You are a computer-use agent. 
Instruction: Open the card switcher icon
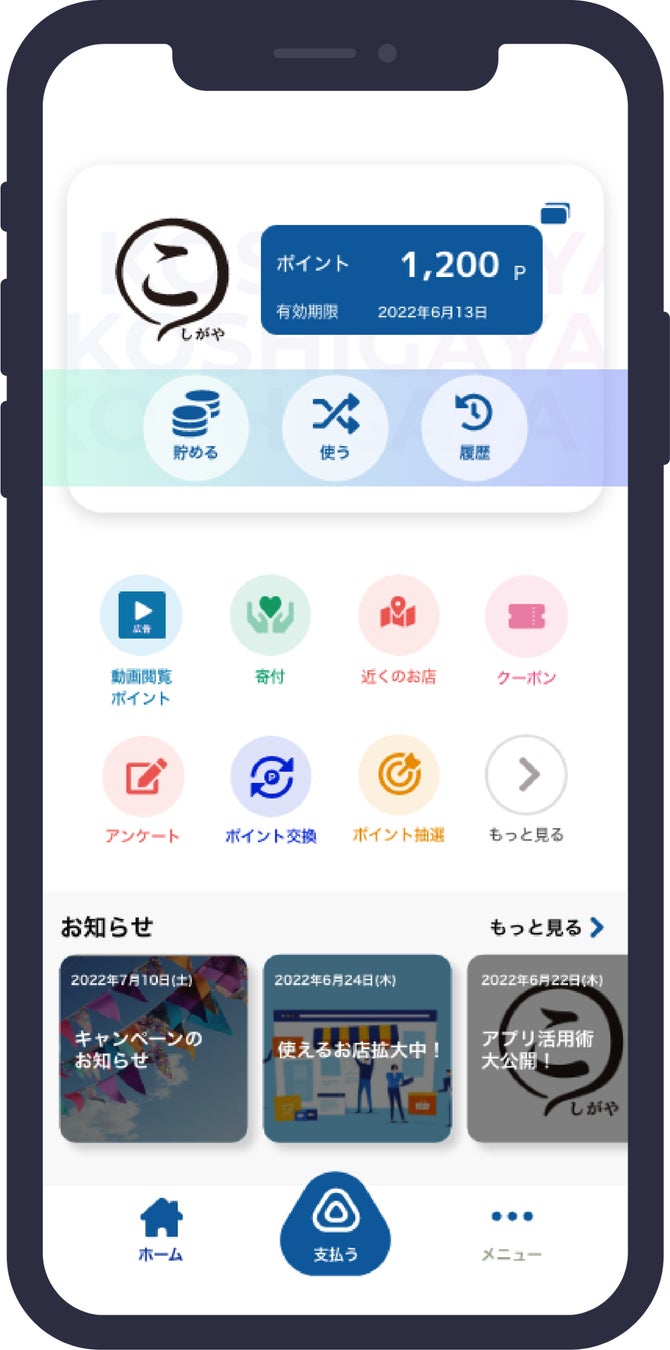pos(555,213)
